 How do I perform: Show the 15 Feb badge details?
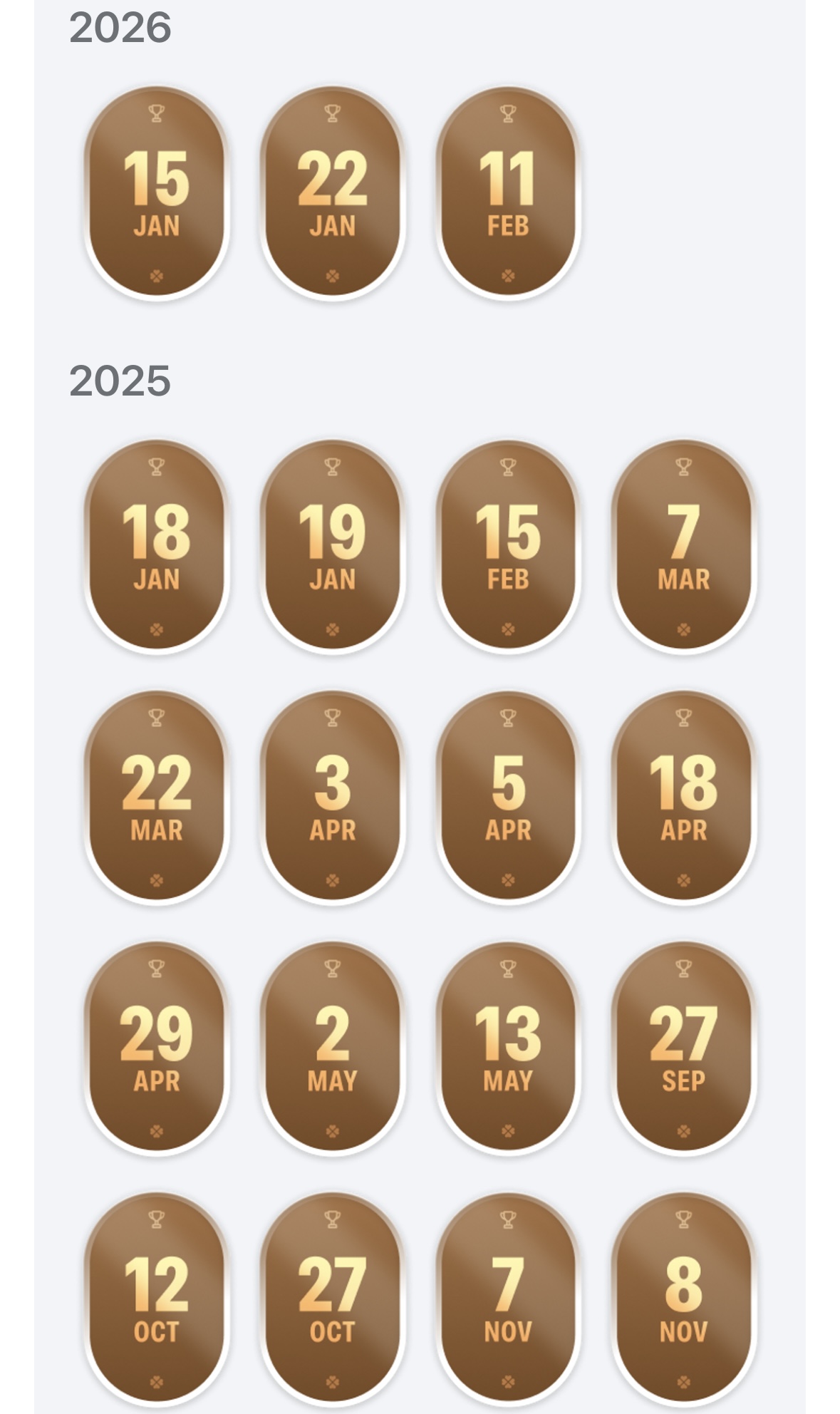(x=508, y=546)
